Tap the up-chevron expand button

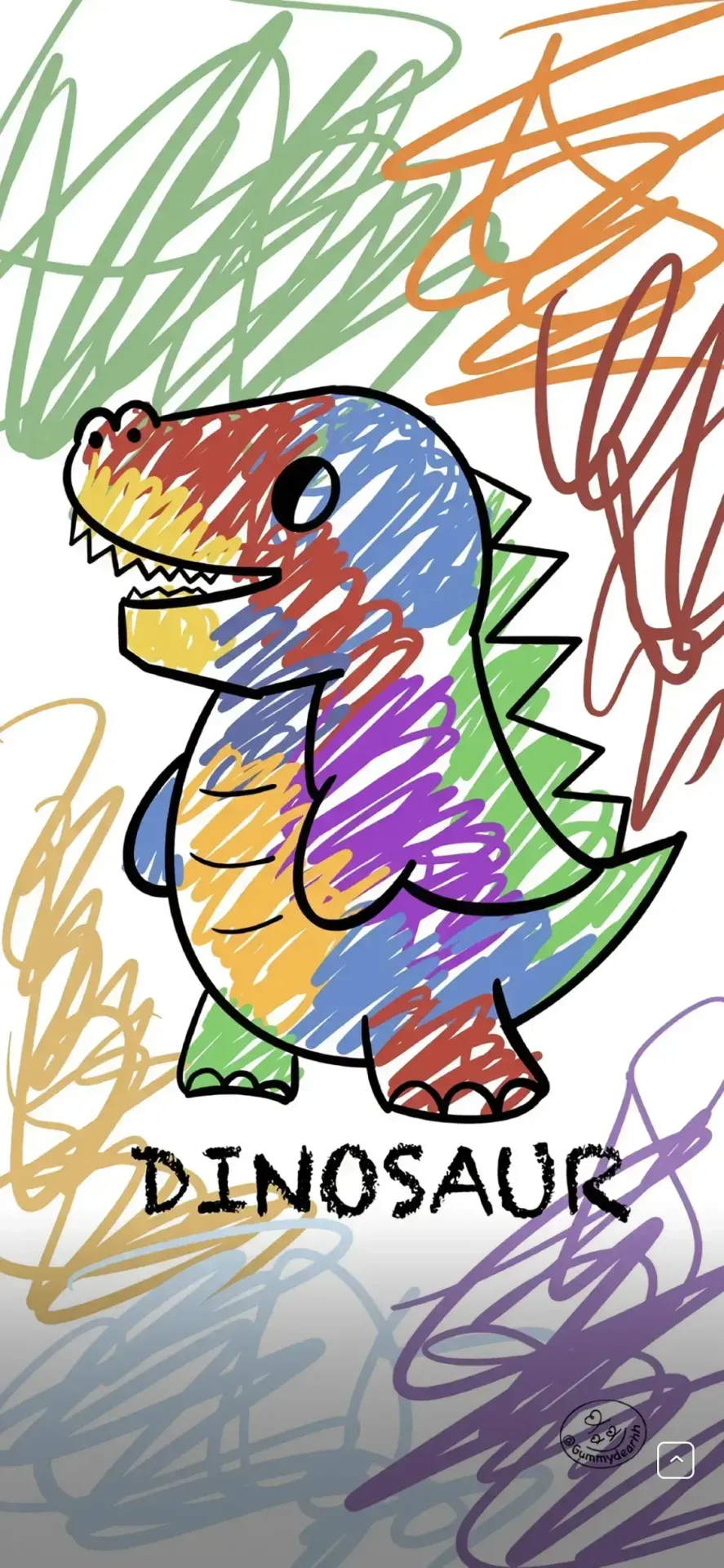675,1459
